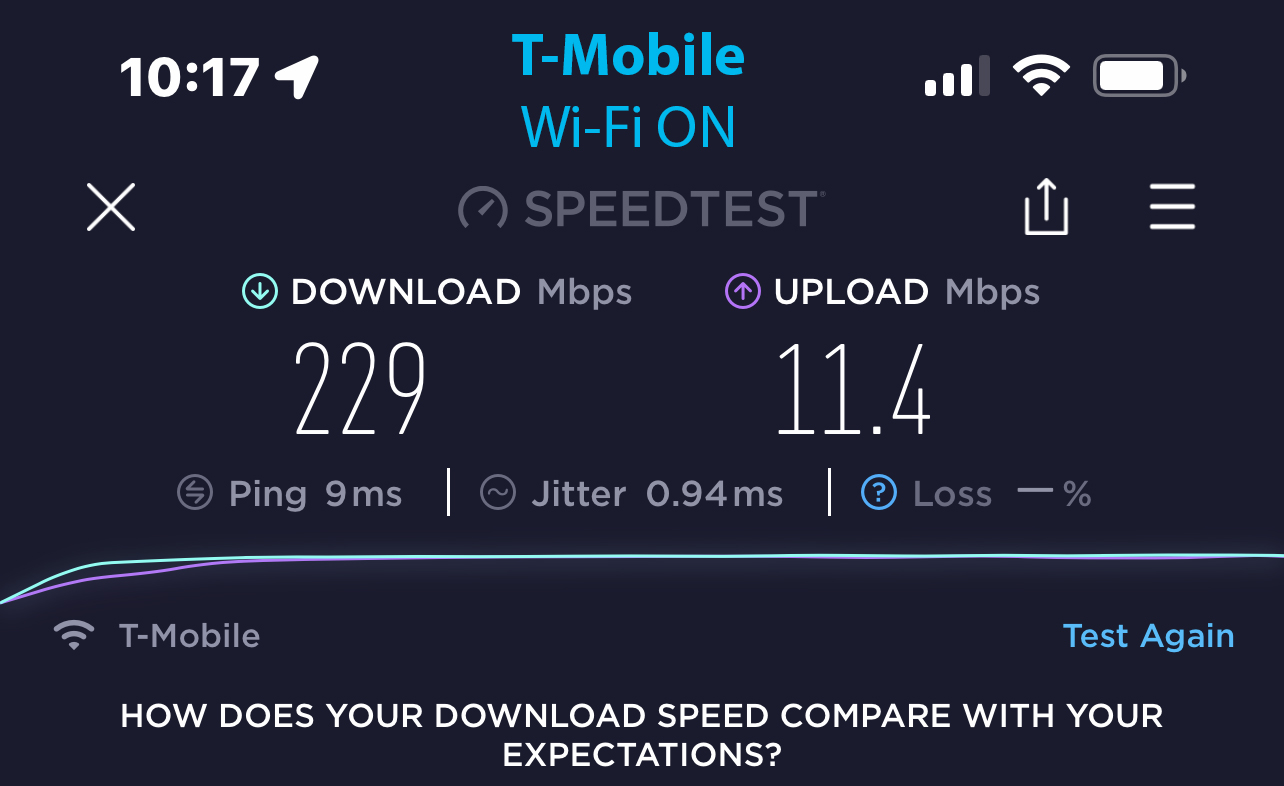Close the speed test results
This screenshot has width=1284, height=786.
pyautogui.click(x=111, y=208)
